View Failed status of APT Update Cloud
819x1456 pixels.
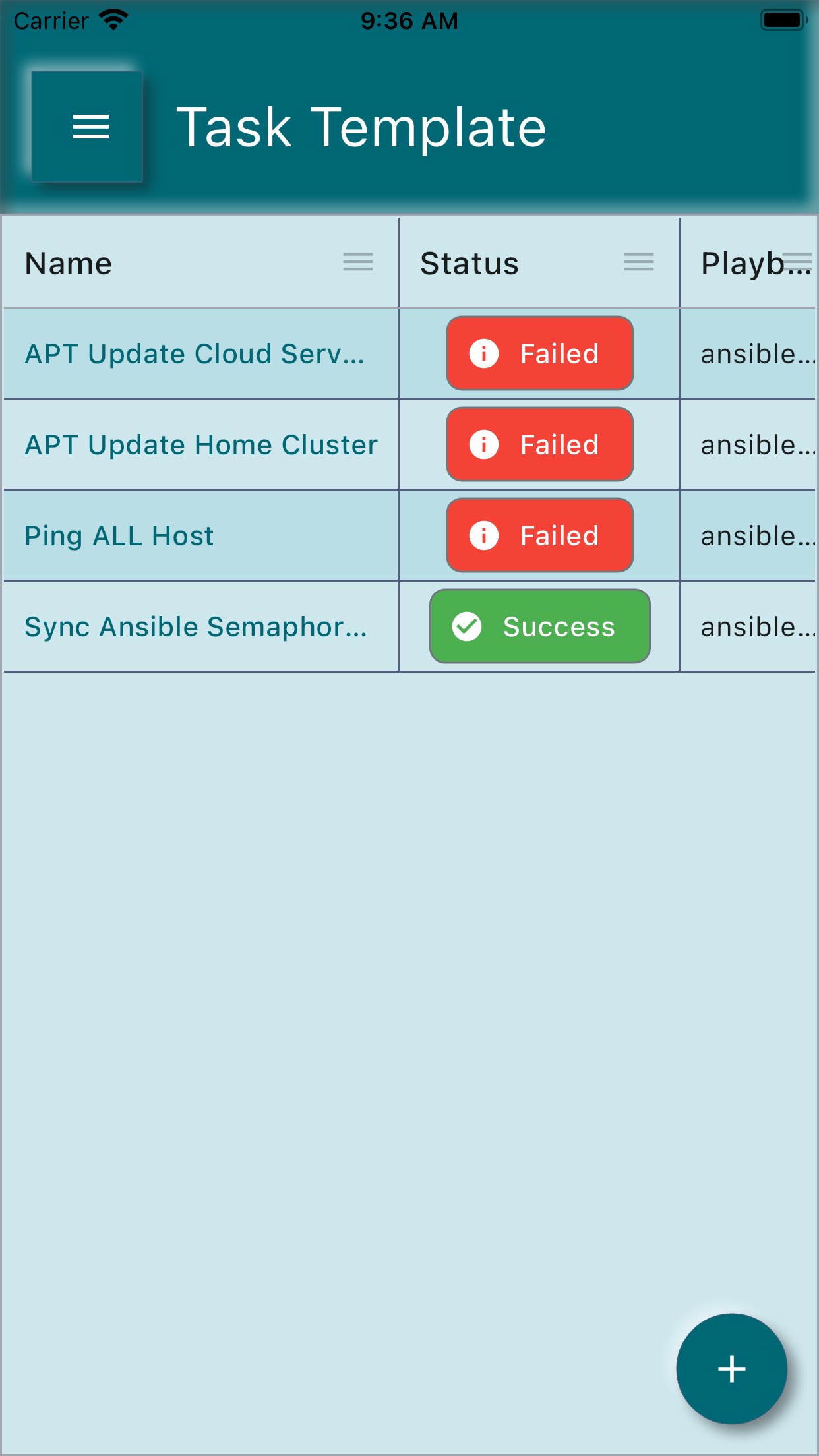point(540,353)
